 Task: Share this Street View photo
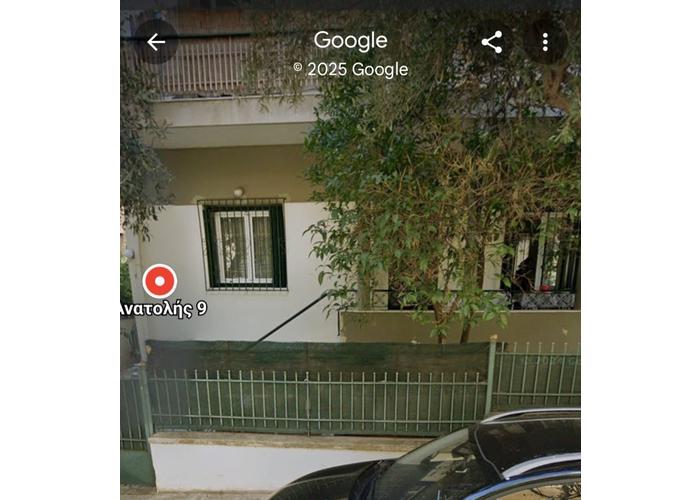click(x=491, y=42)
